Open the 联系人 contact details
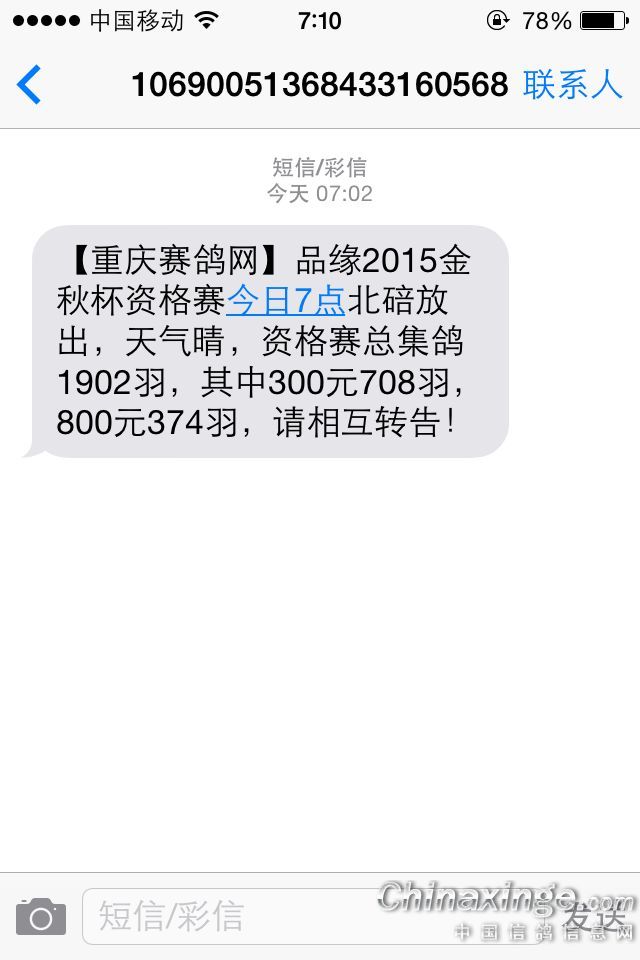The height and width of the screenshot is (960, 640). pyautogui.click(x=573, y=85)
